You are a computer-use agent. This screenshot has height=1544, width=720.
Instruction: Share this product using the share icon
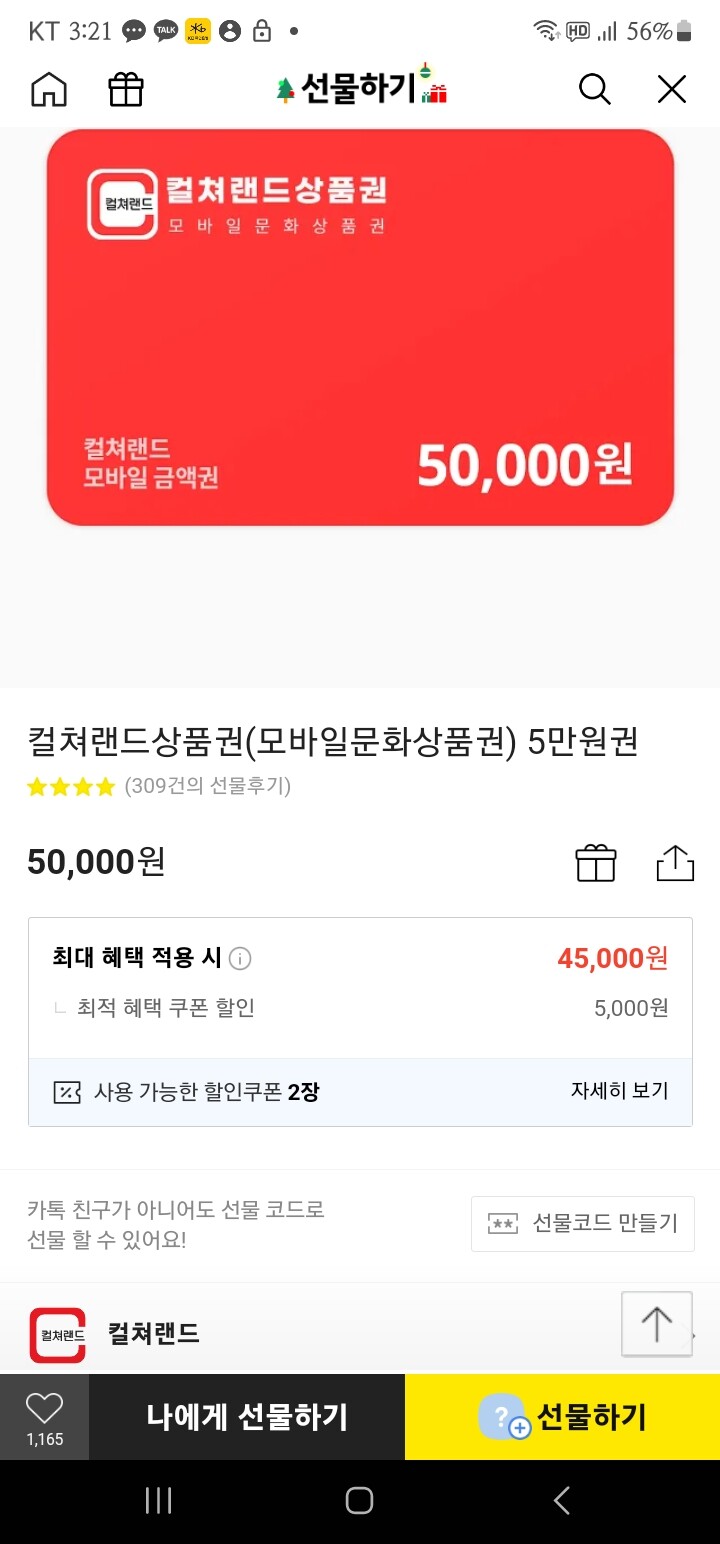[675, 862]
